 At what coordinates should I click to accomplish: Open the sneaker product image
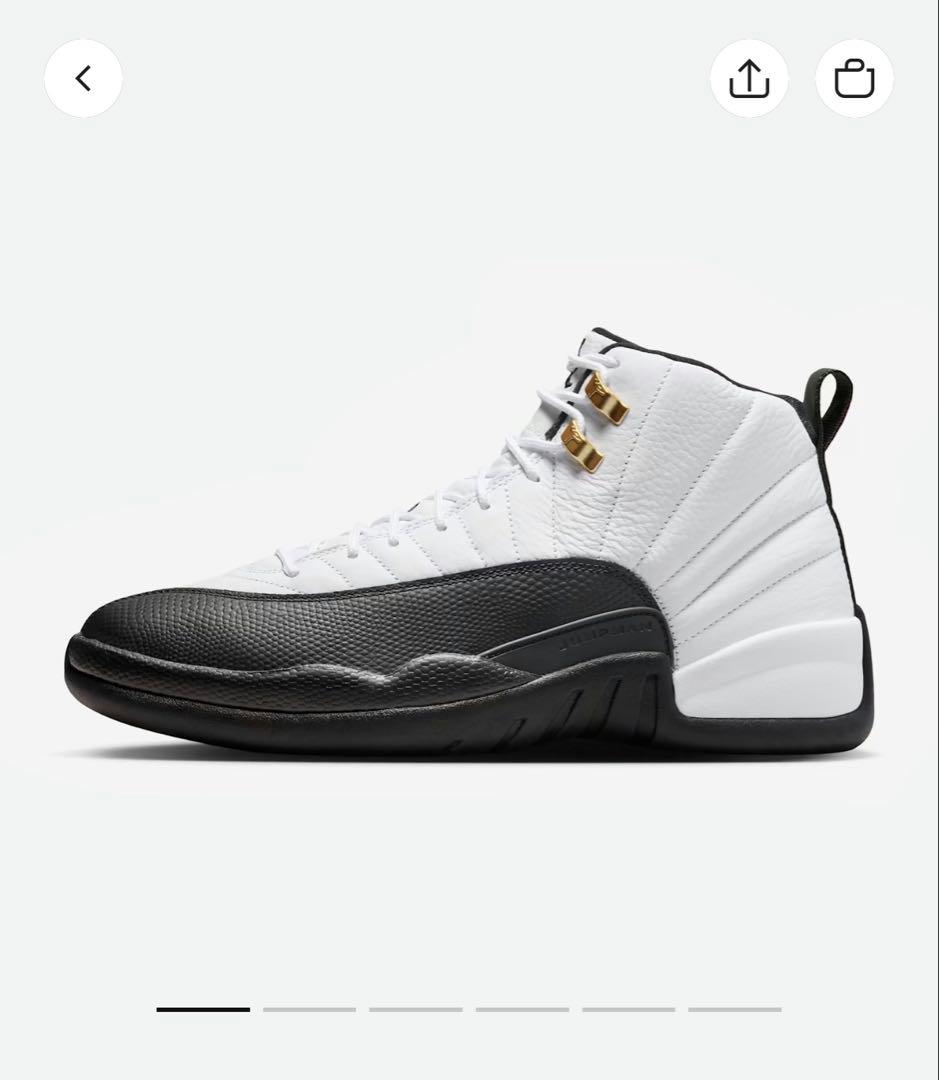(x=470, y=545)
